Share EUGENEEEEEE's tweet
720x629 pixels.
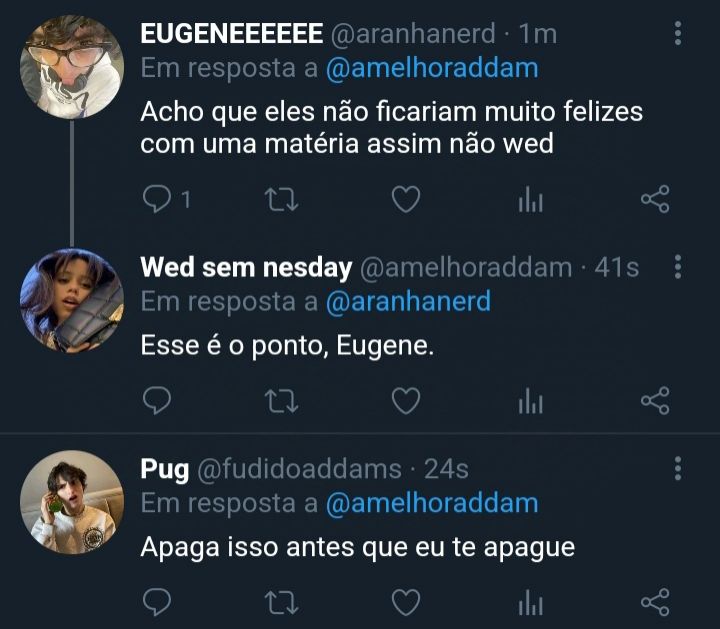pyautogui.click(x=655, y=199)
